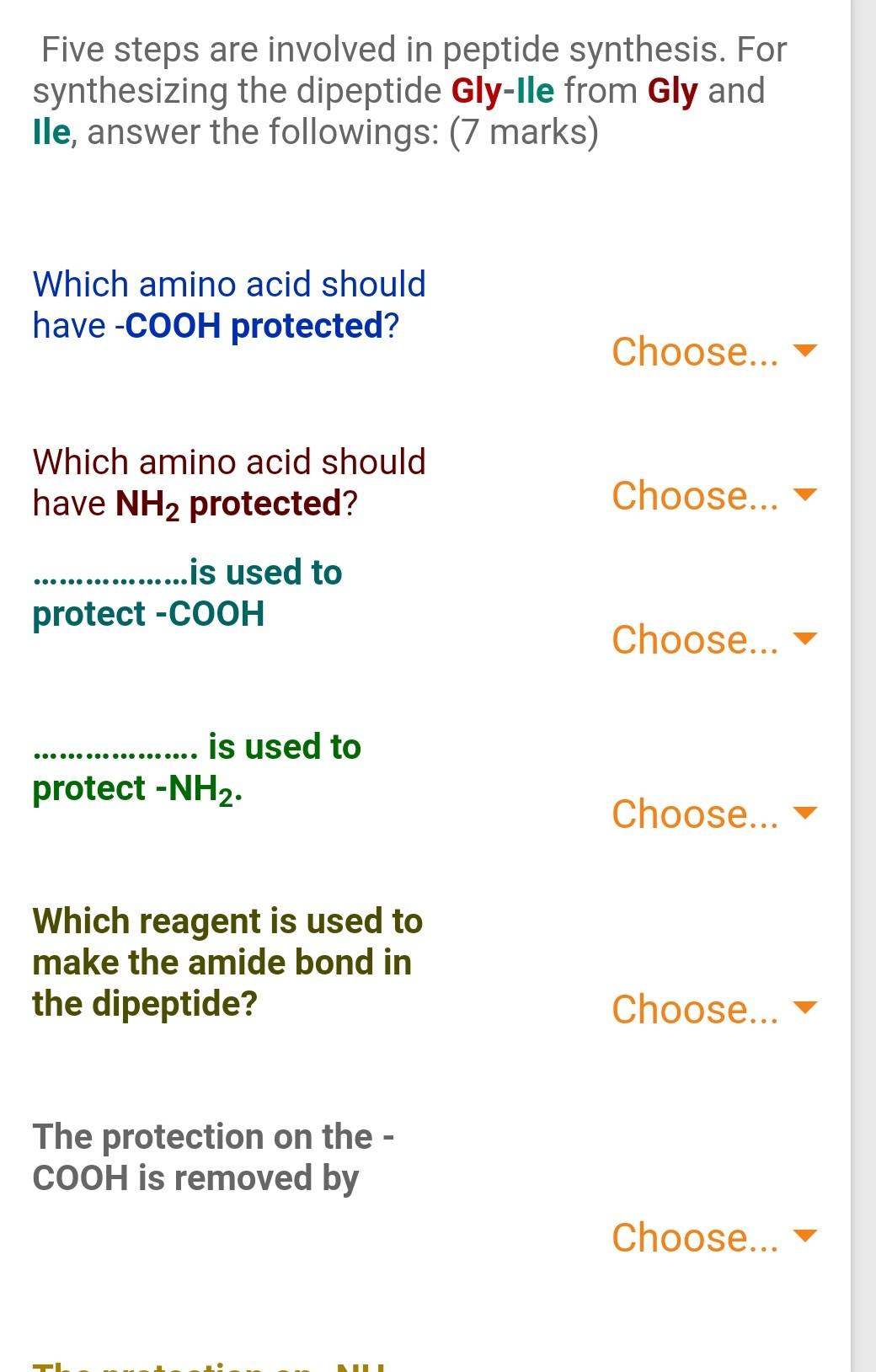Click the bold 'protect -COOH' text
The image size is (876, 1372).
pyautogui.click(x=147, y=615)
